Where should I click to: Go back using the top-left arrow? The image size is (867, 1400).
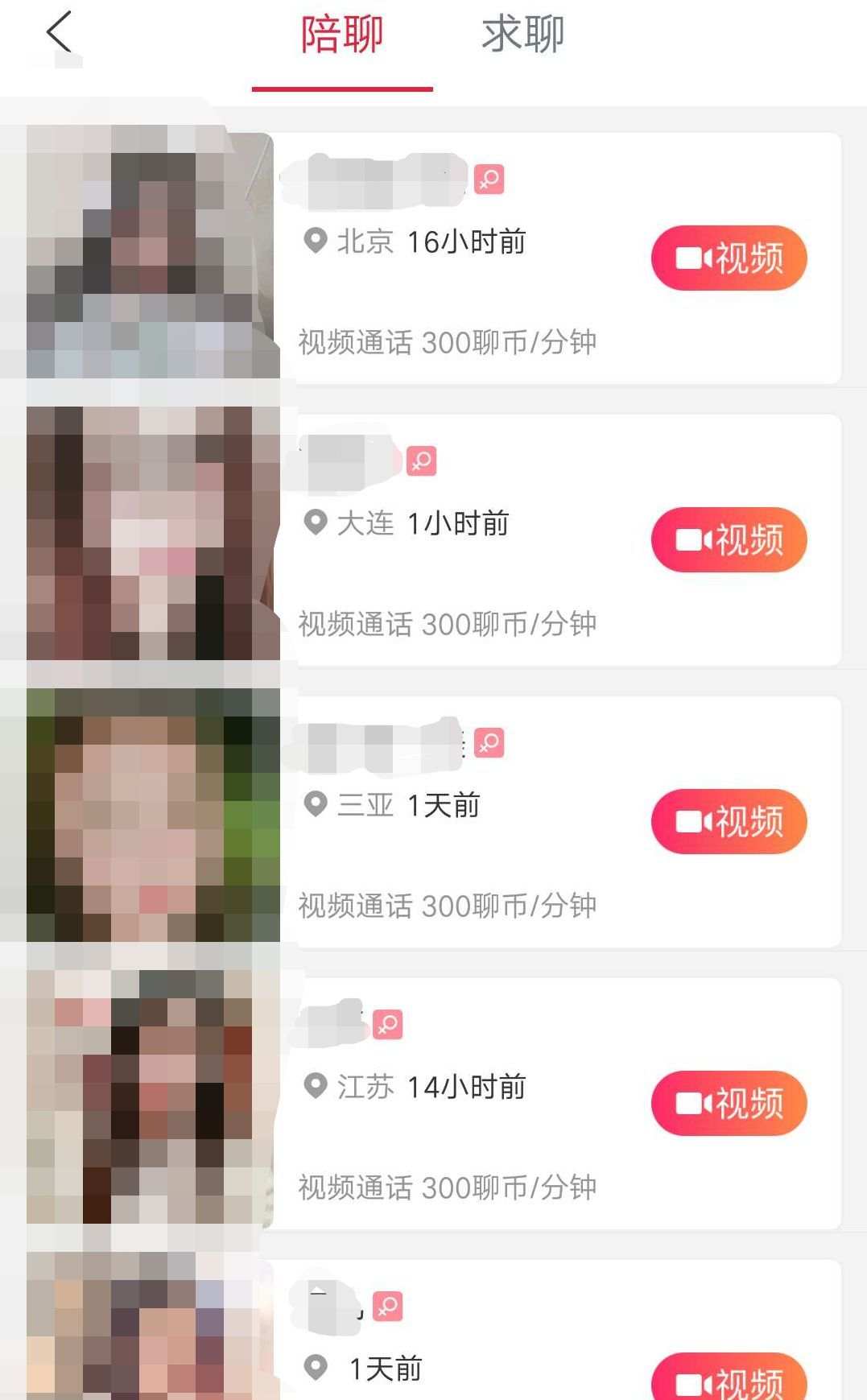60,32
